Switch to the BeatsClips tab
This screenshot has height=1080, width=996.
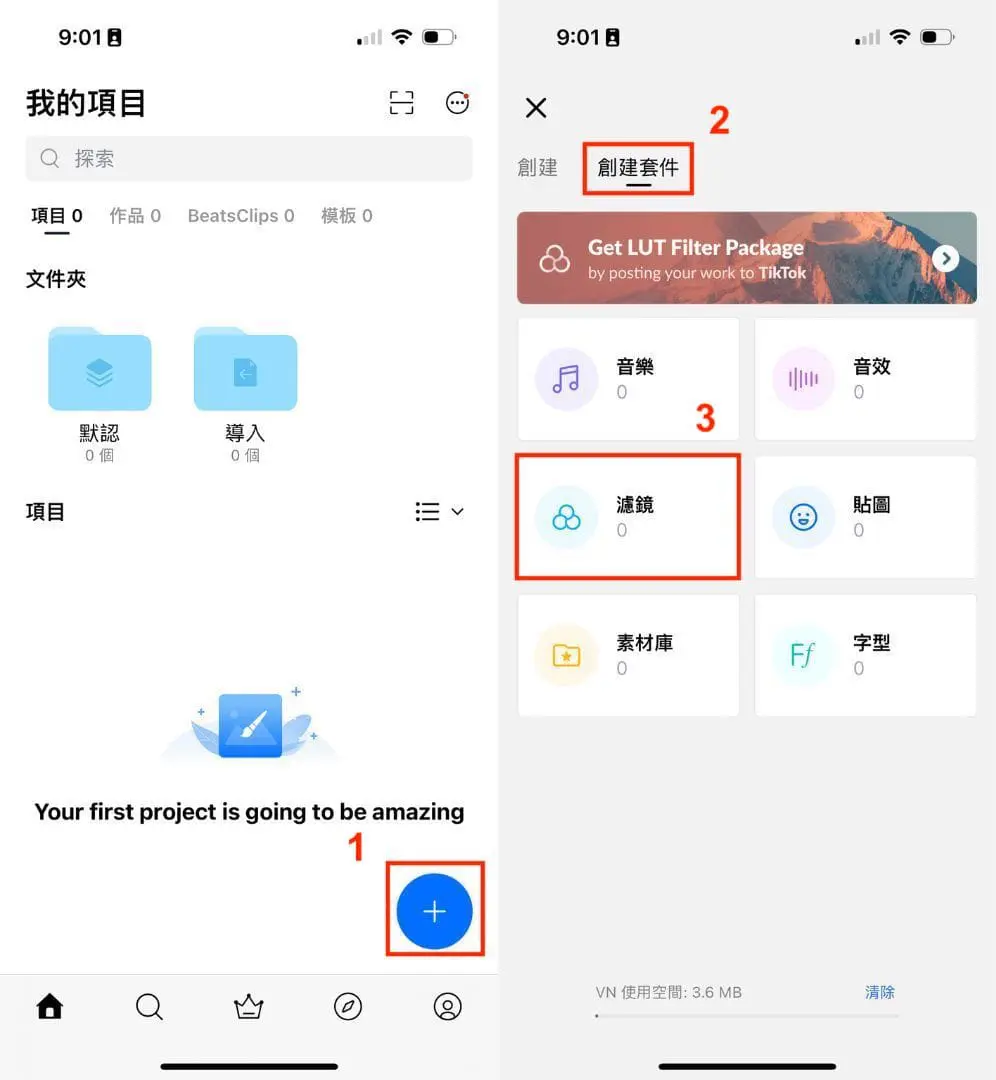point(241,216)
